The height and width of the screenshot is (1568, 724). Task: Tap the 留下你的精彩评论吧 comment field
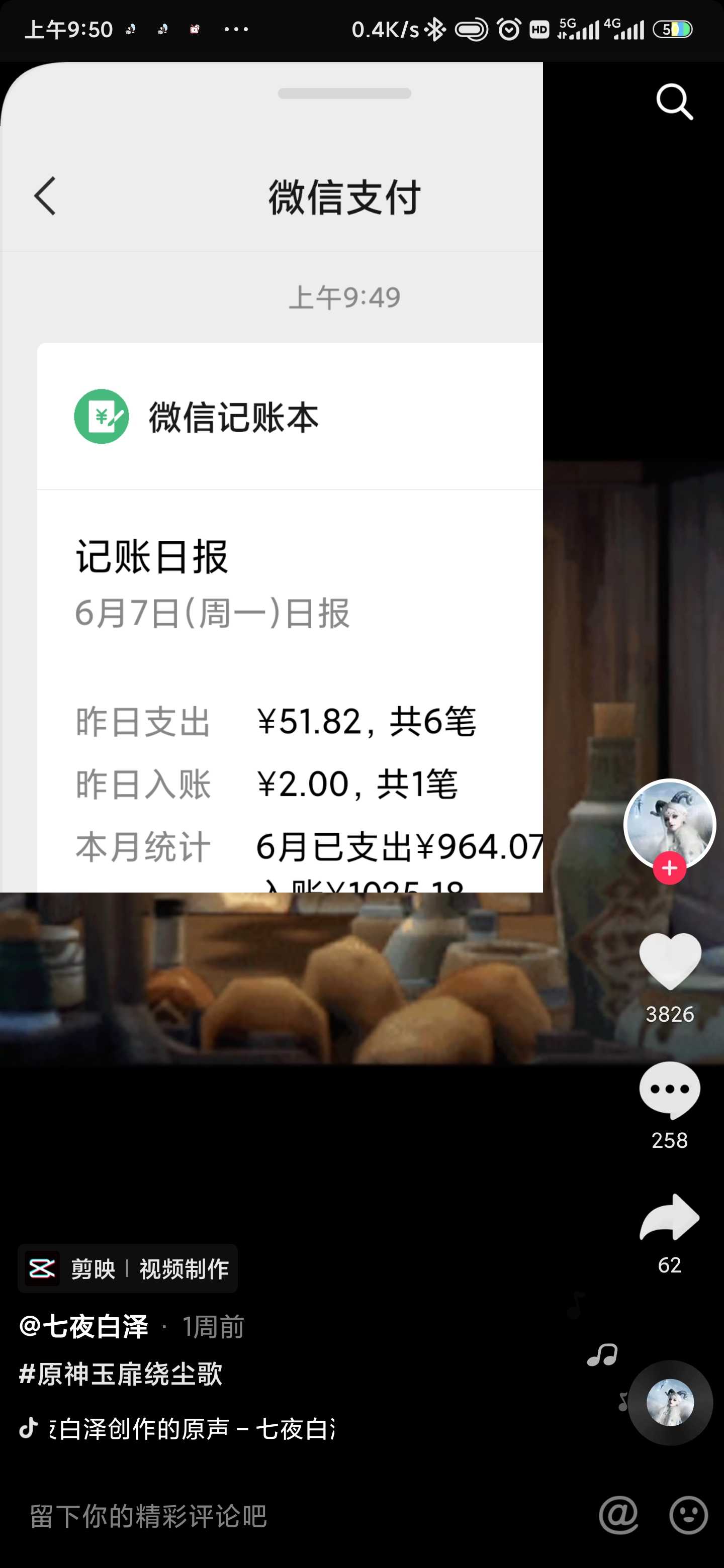(305, 1516)
